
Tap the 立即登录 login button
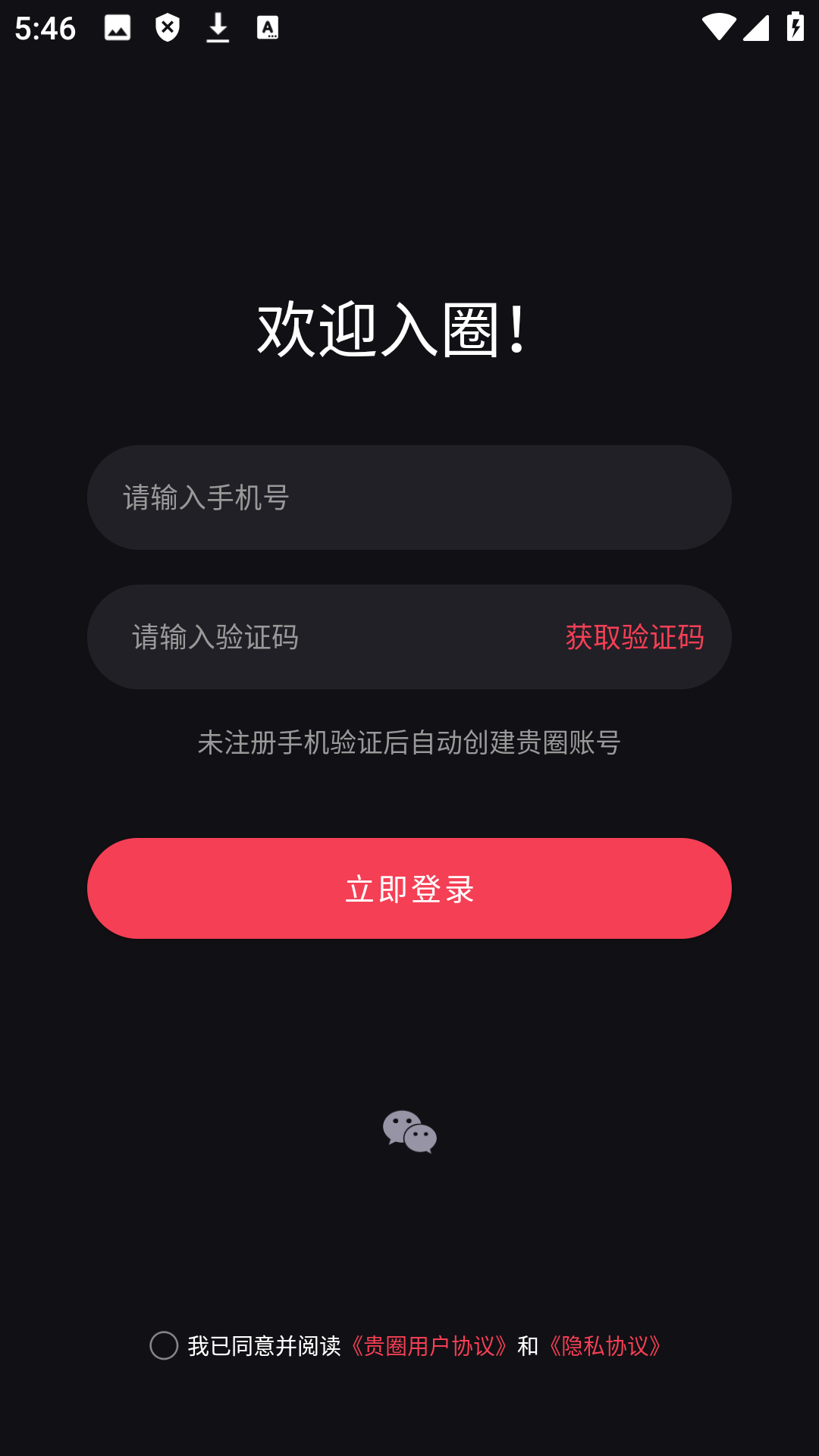tap(409, 888)
